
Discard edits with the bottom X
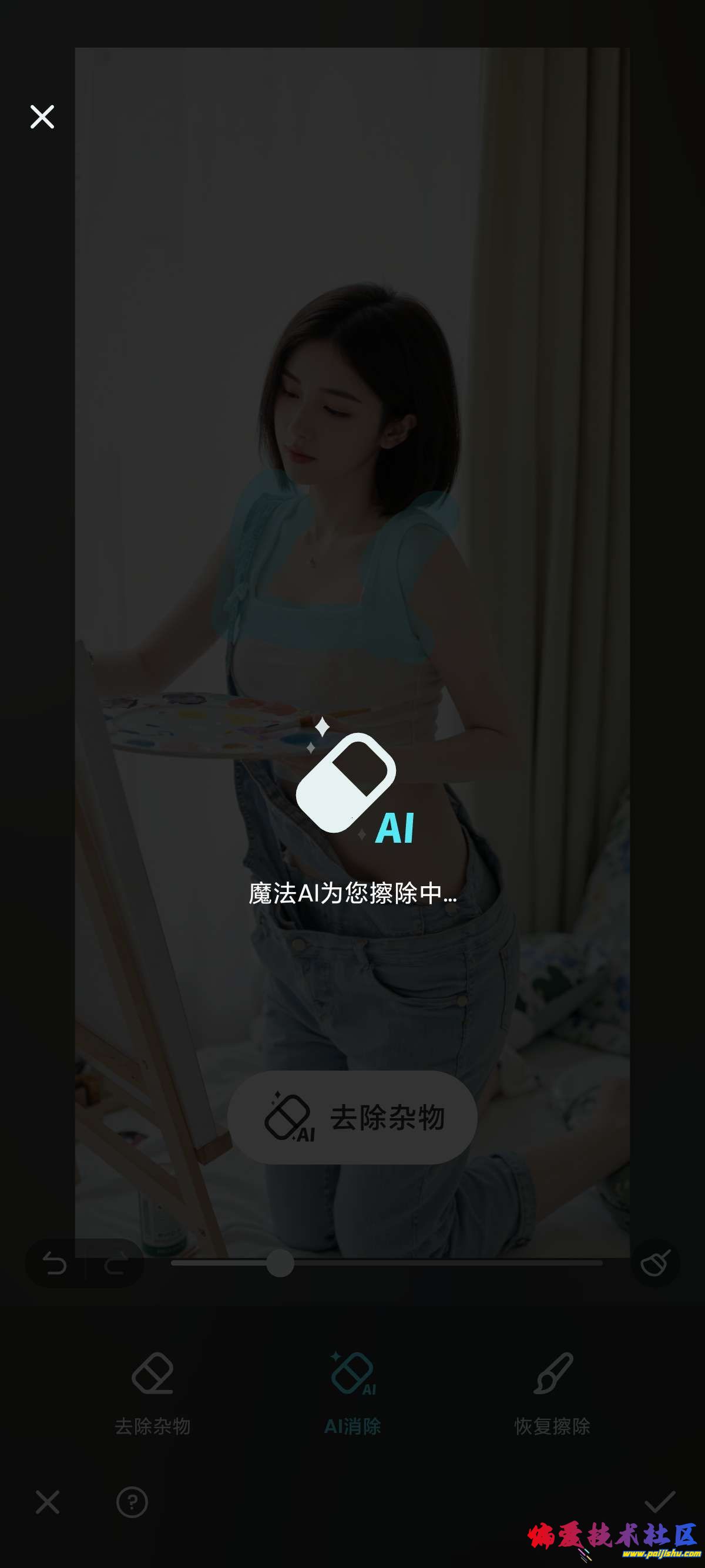point(48,1503)
